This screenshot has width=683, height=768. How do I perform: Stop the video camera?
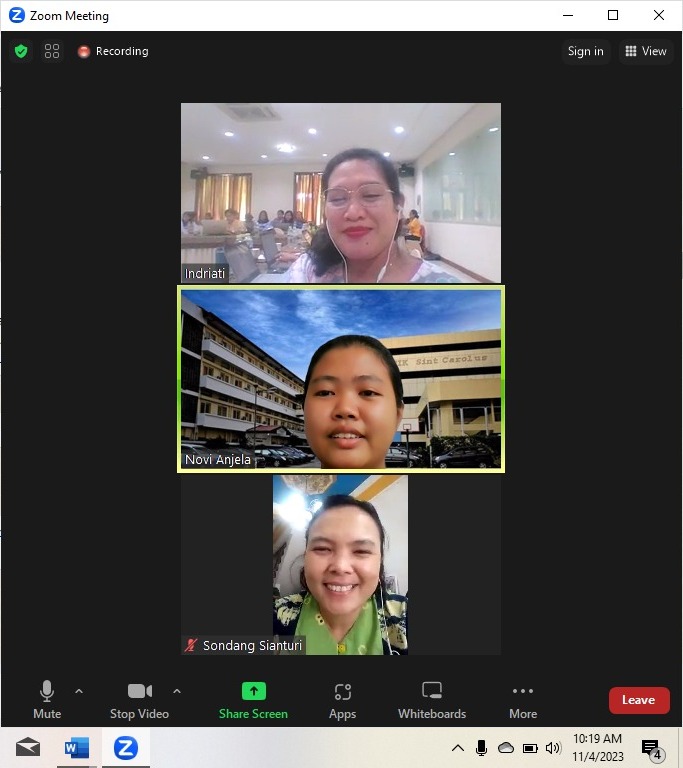[x=139, y=699]
